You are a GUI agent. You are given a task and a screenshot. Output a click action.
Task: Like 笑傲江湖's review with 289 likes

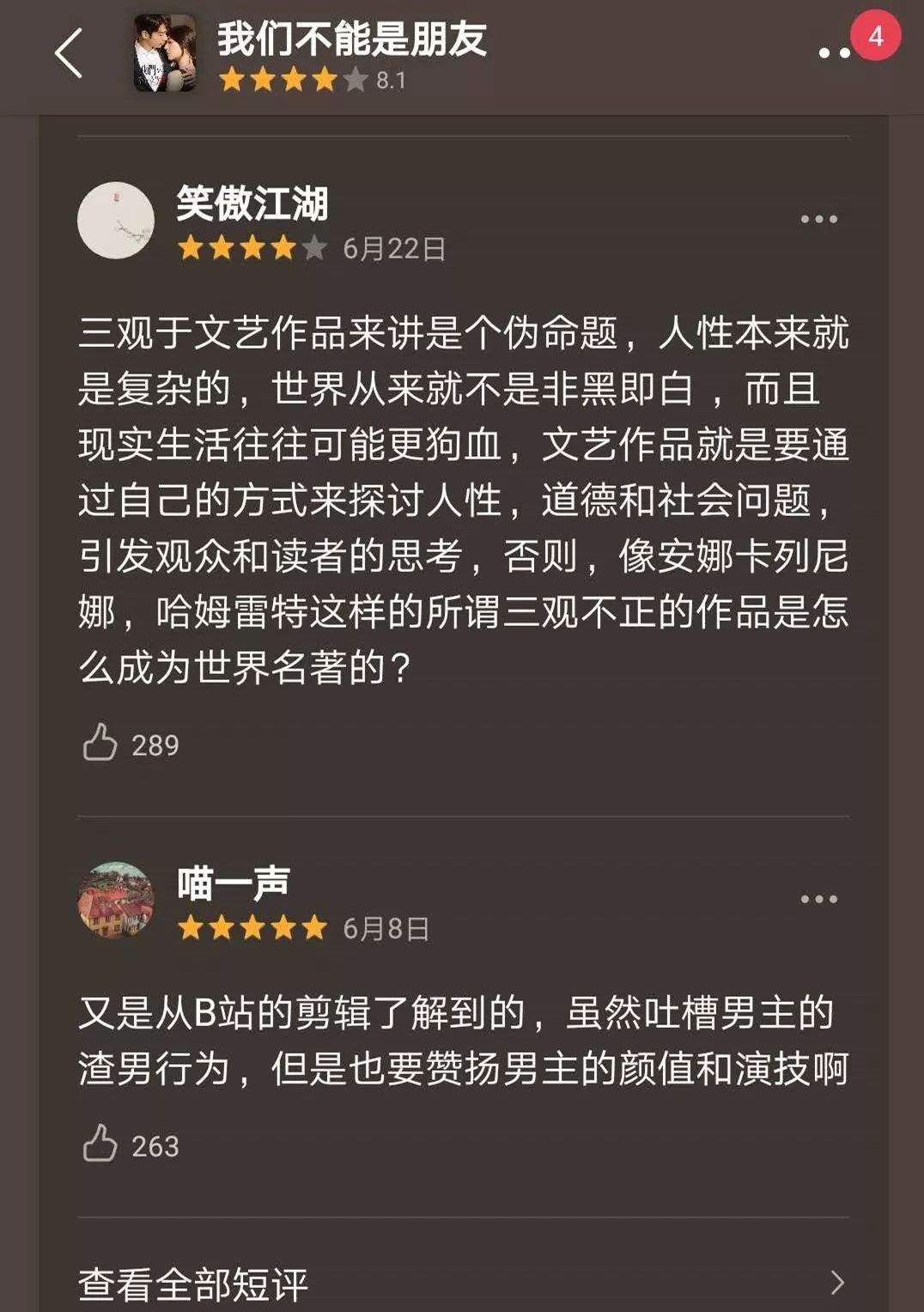[x=100, y=743]
